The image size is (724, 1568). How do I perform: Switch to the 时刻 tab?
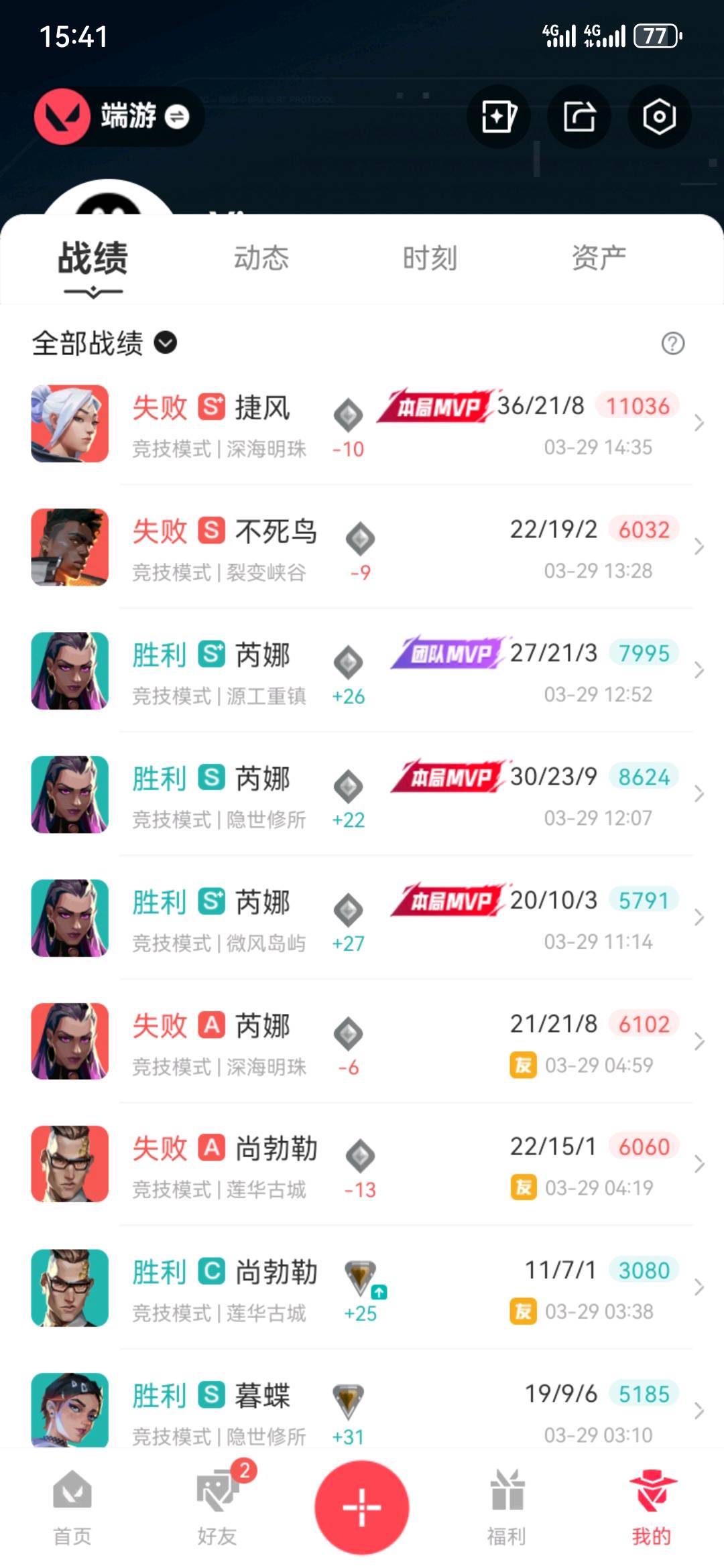(430, 259)
